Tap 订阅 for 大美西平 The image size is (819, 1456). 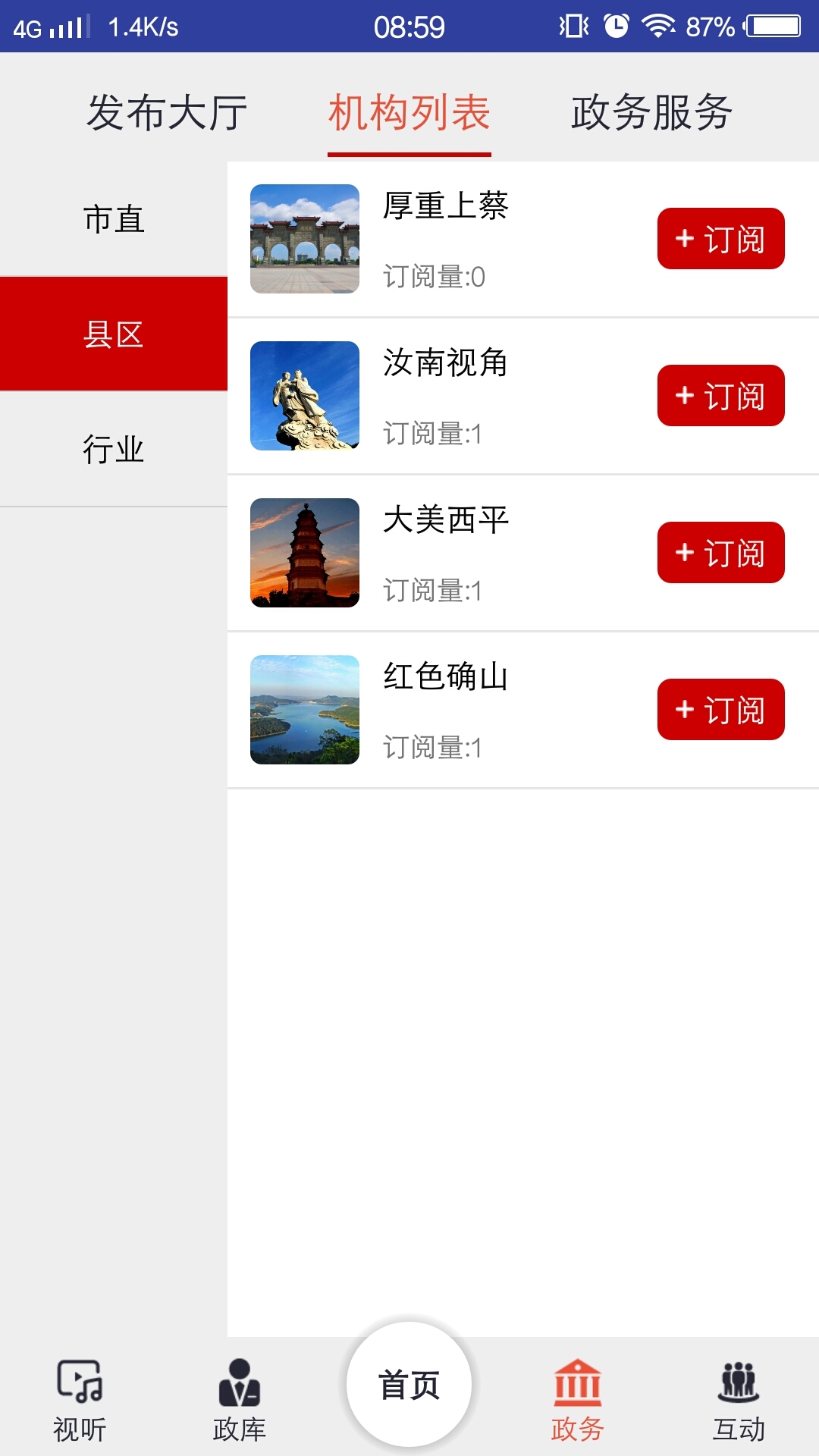click(720, 553)
